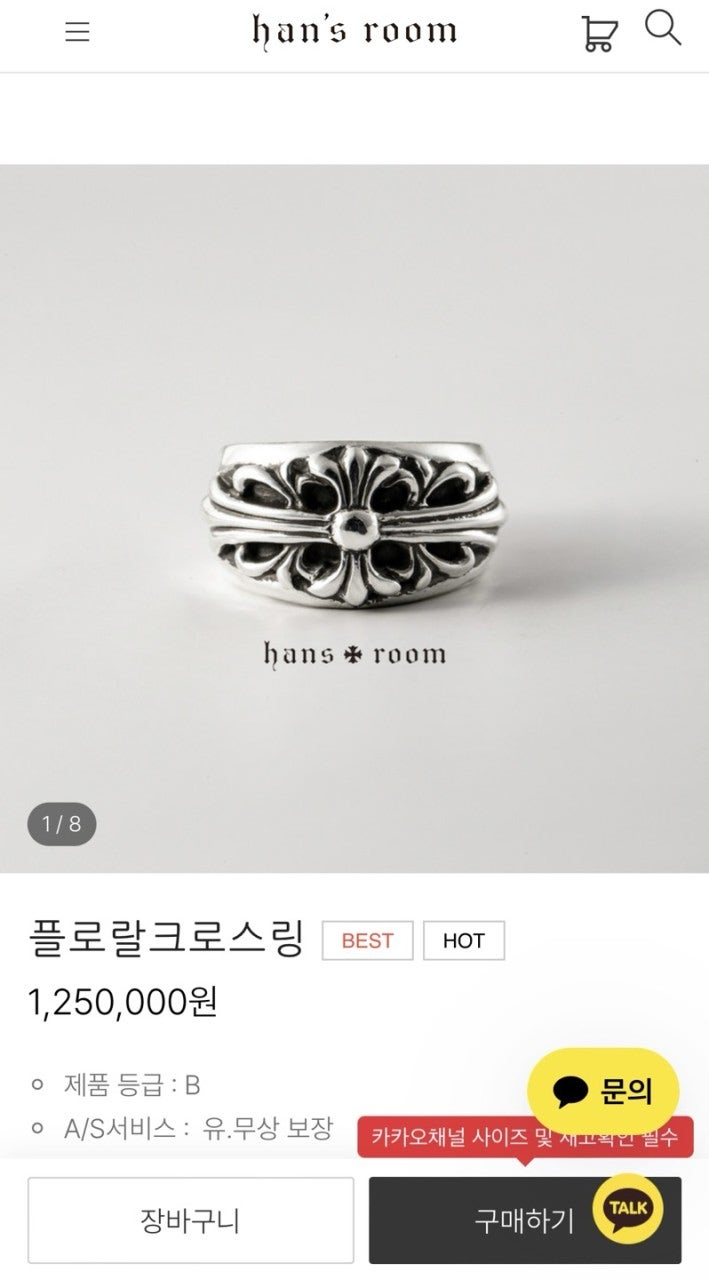
Task: Open the shopping cart
Action: tap(599, 32)
